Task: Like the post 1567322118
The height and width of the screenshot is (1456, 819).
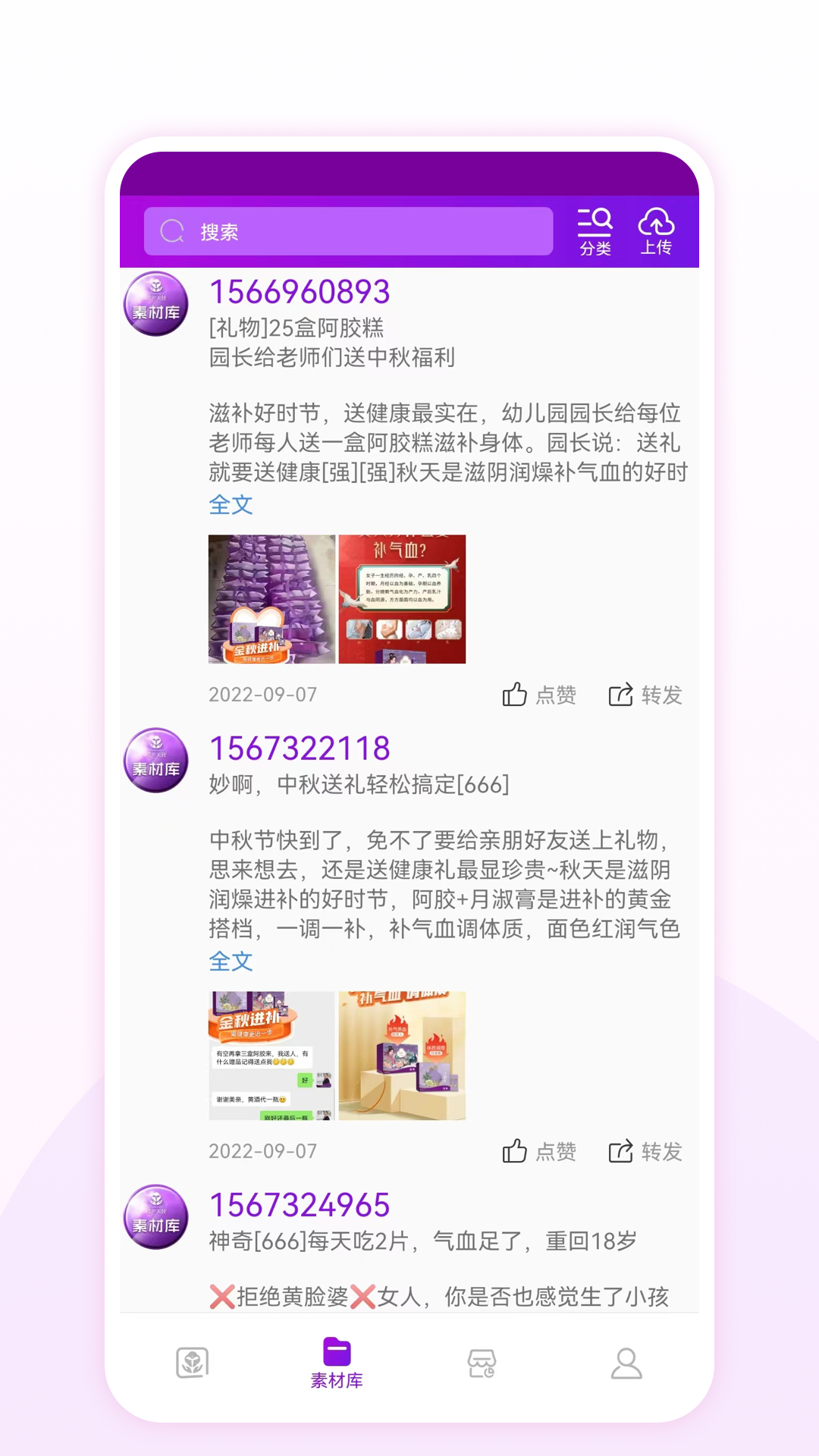Action: pyautogui.click(x=539, y=1151)
